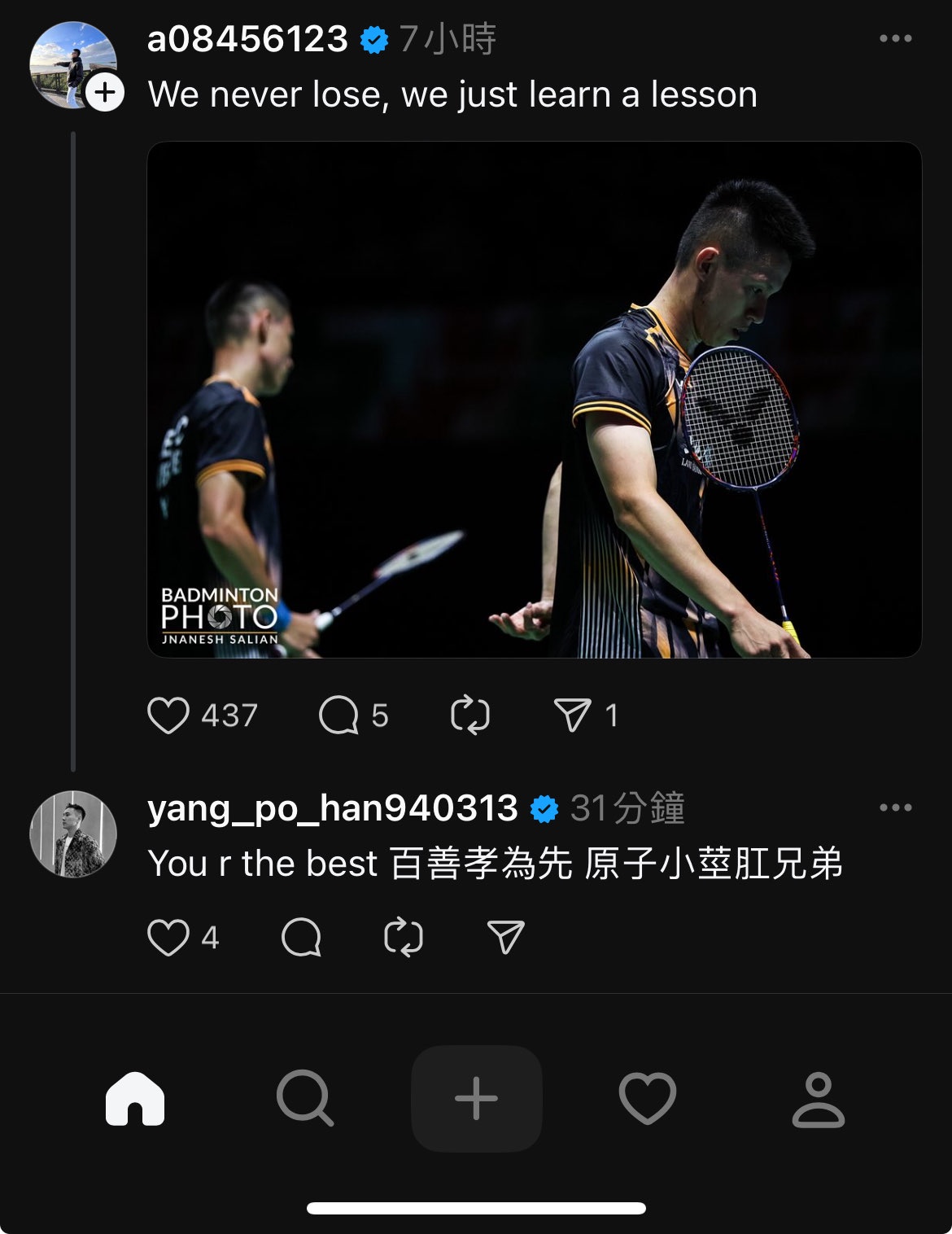Viewport: 952px width, 1234px height.
Task: Open a08456123's profile from the username
Action: click(x=247, y=39)
